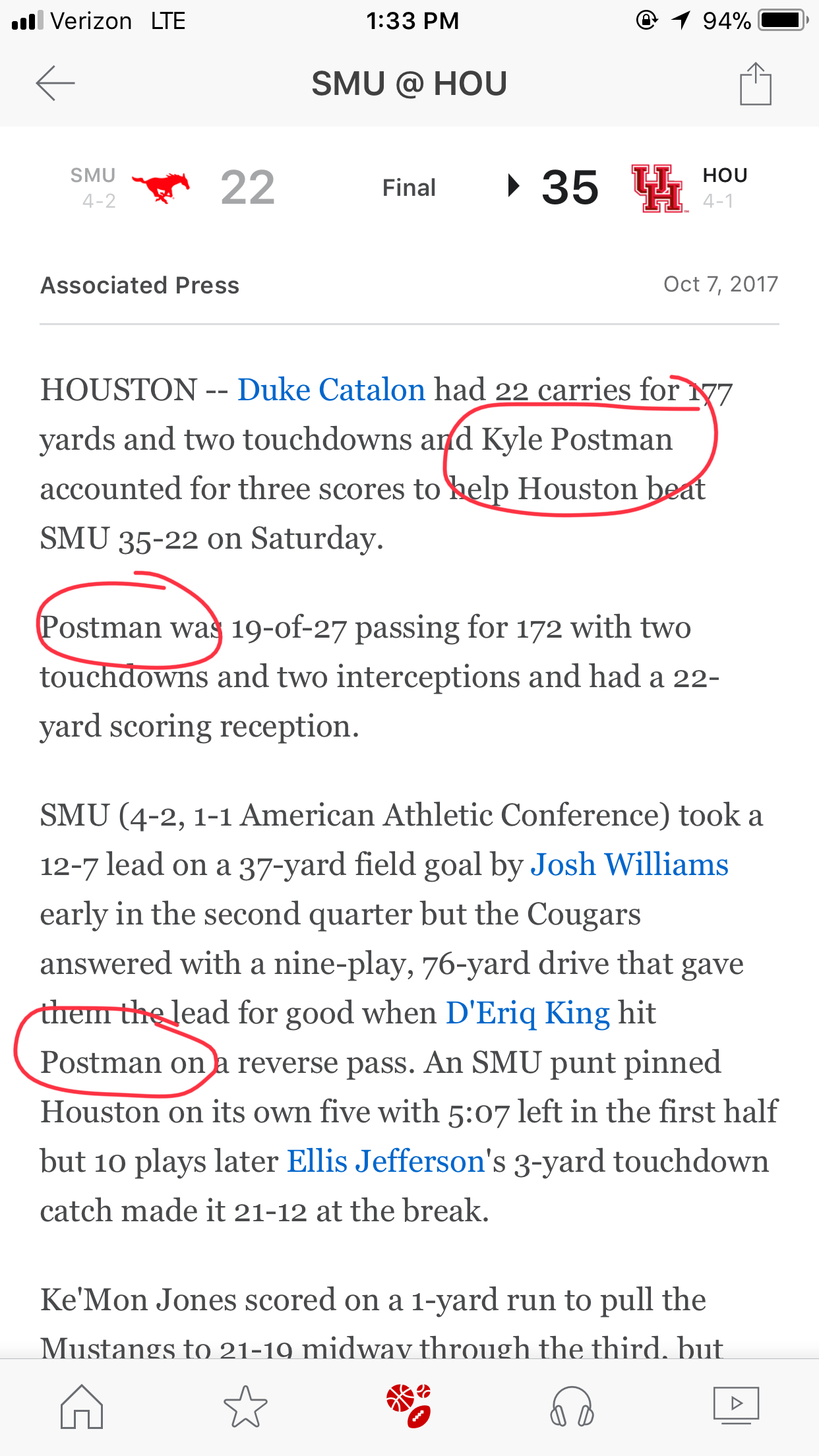Open the Sports tab with ball icons
The image size is (819, 1456).
409,1407
